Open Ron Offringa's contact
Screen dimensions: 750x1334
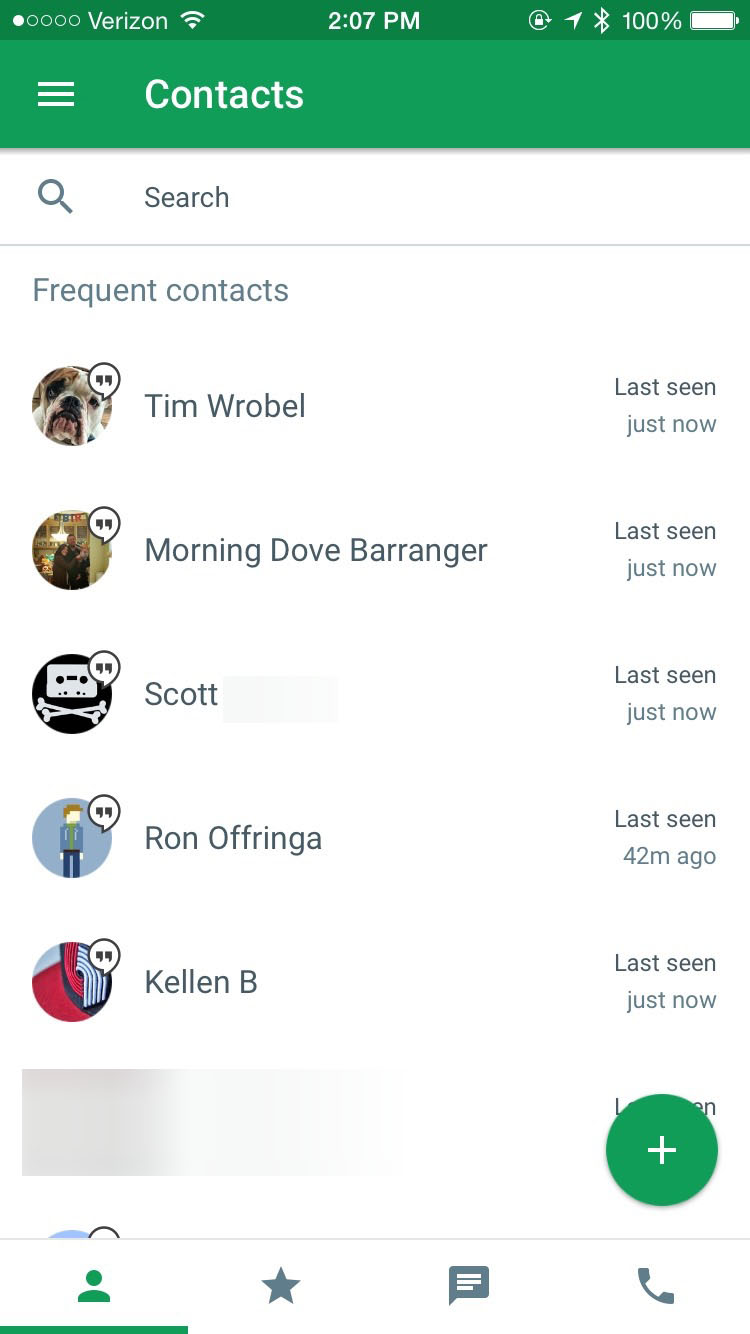point(233,838)
